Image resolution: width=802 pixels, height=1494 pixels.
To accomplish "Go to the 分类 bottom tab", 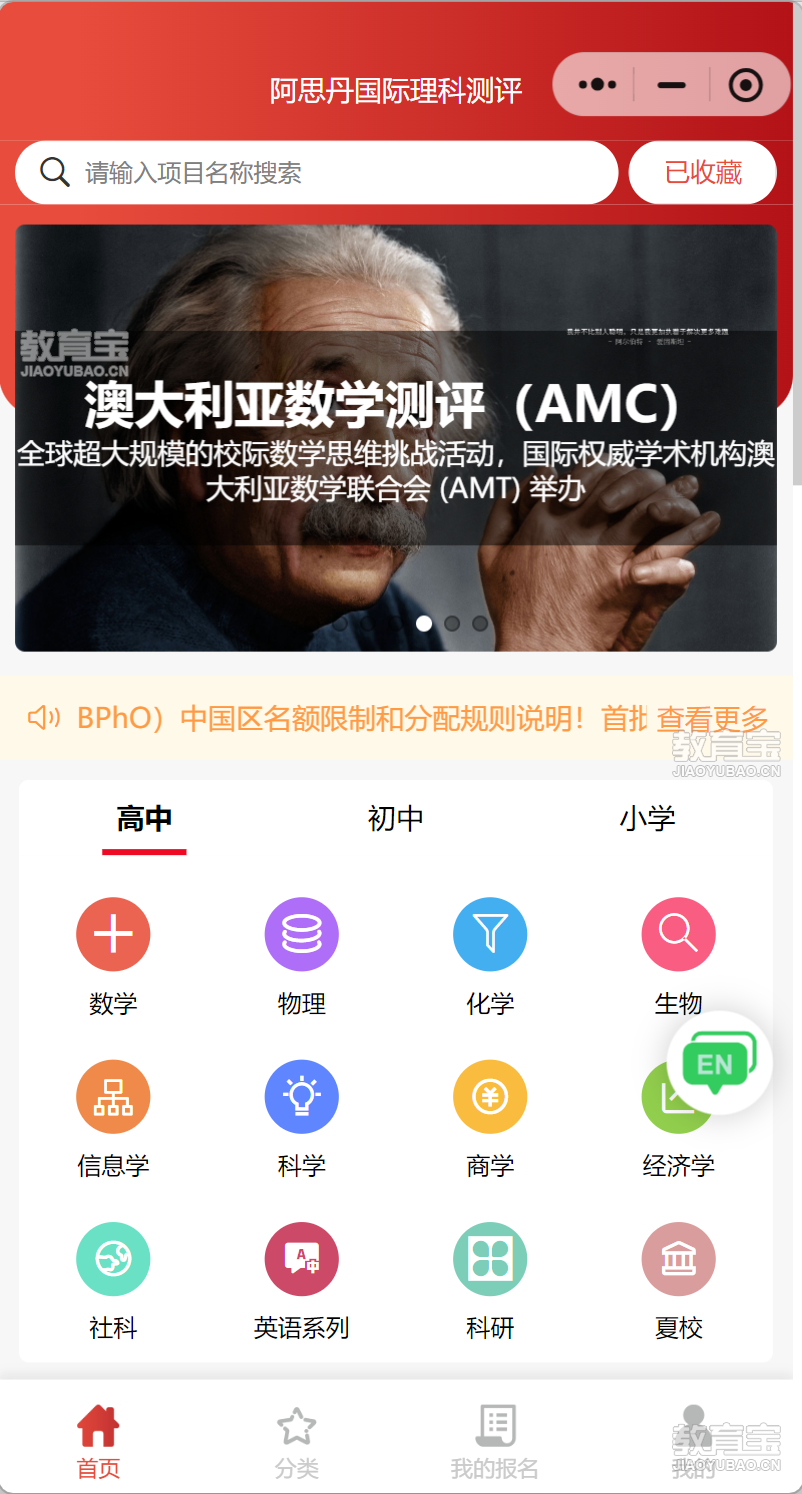I will click(x=297, y=1441).
